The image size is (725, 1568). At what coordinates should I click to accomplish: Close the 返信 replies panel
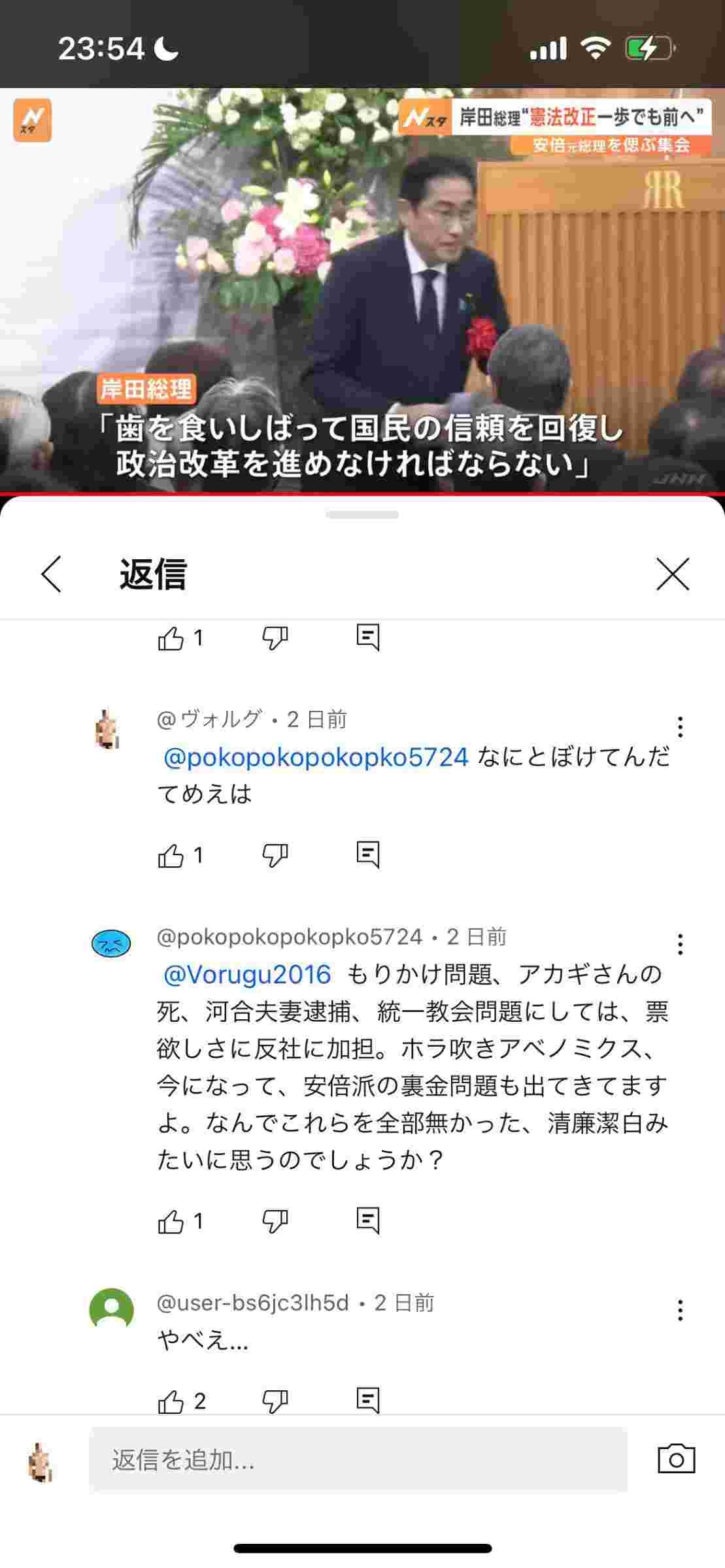coord(673,574)
